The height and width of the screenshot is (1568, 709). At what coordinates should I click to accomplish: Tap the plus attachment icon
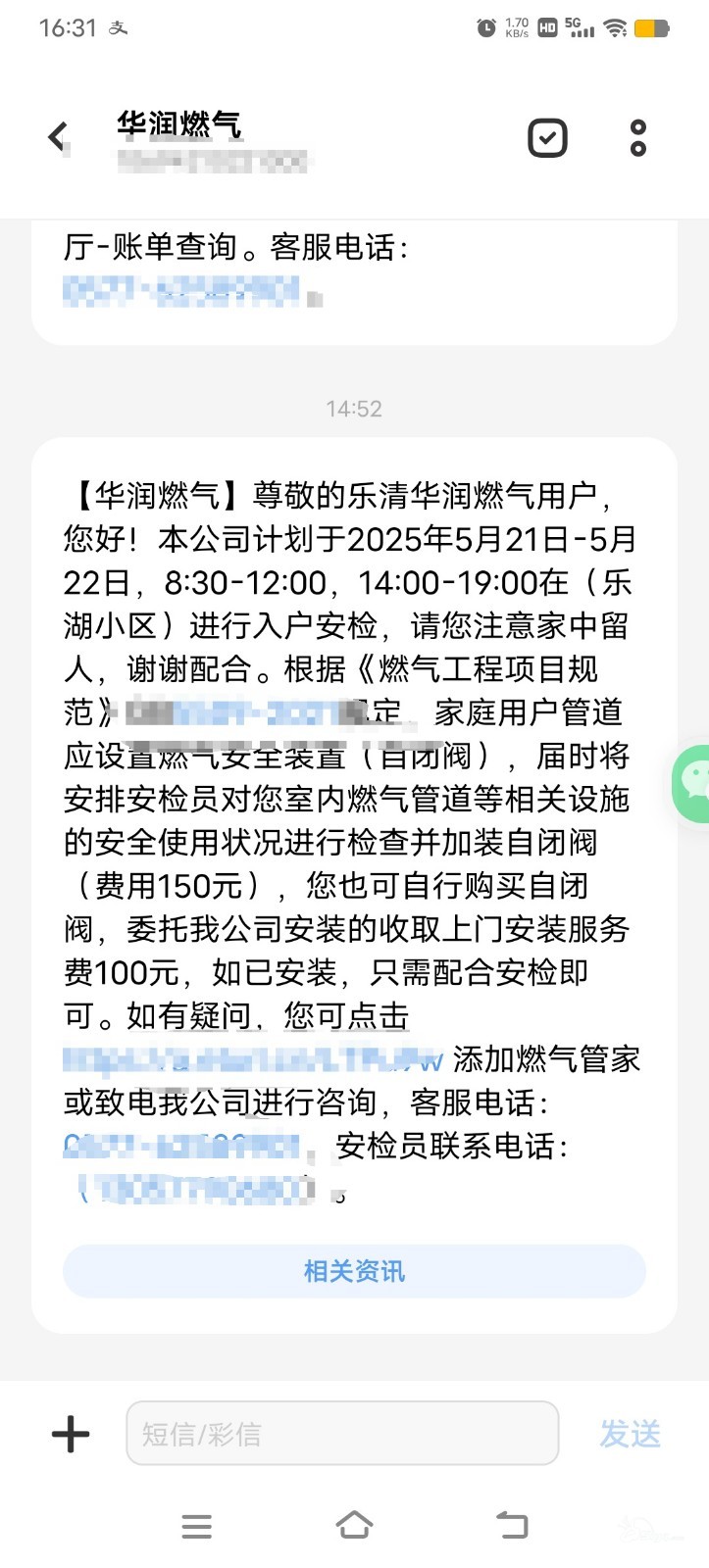click(71, 1435)
